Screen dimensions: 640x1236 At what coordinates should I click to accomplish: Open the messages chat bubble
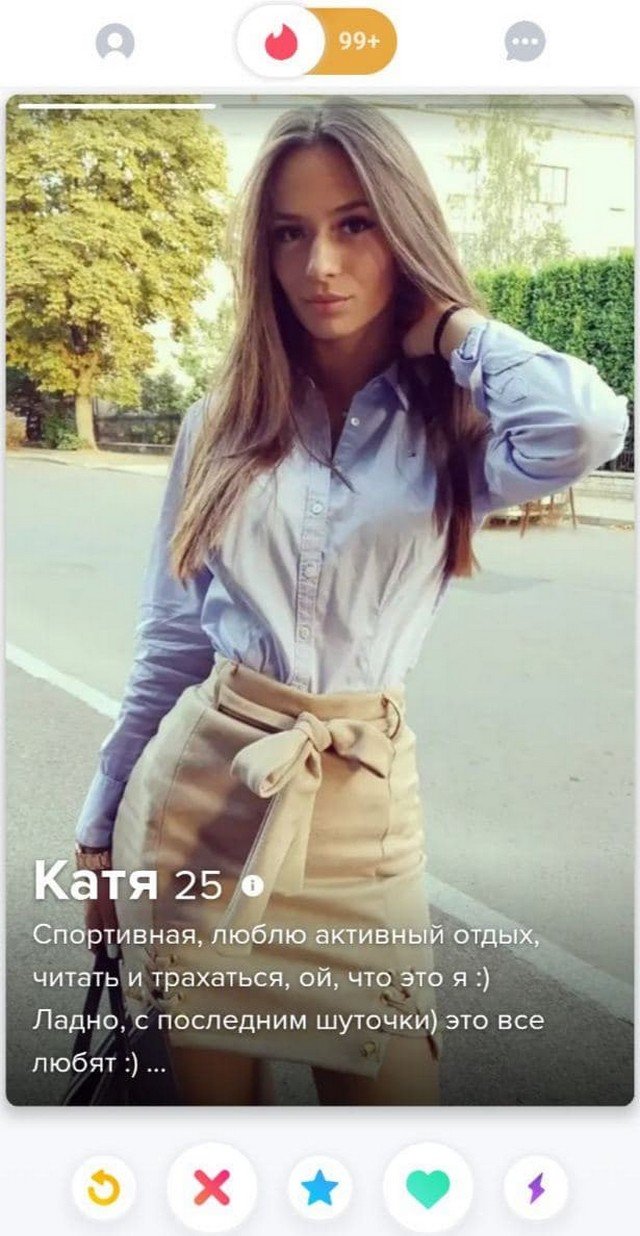(524, 42)
